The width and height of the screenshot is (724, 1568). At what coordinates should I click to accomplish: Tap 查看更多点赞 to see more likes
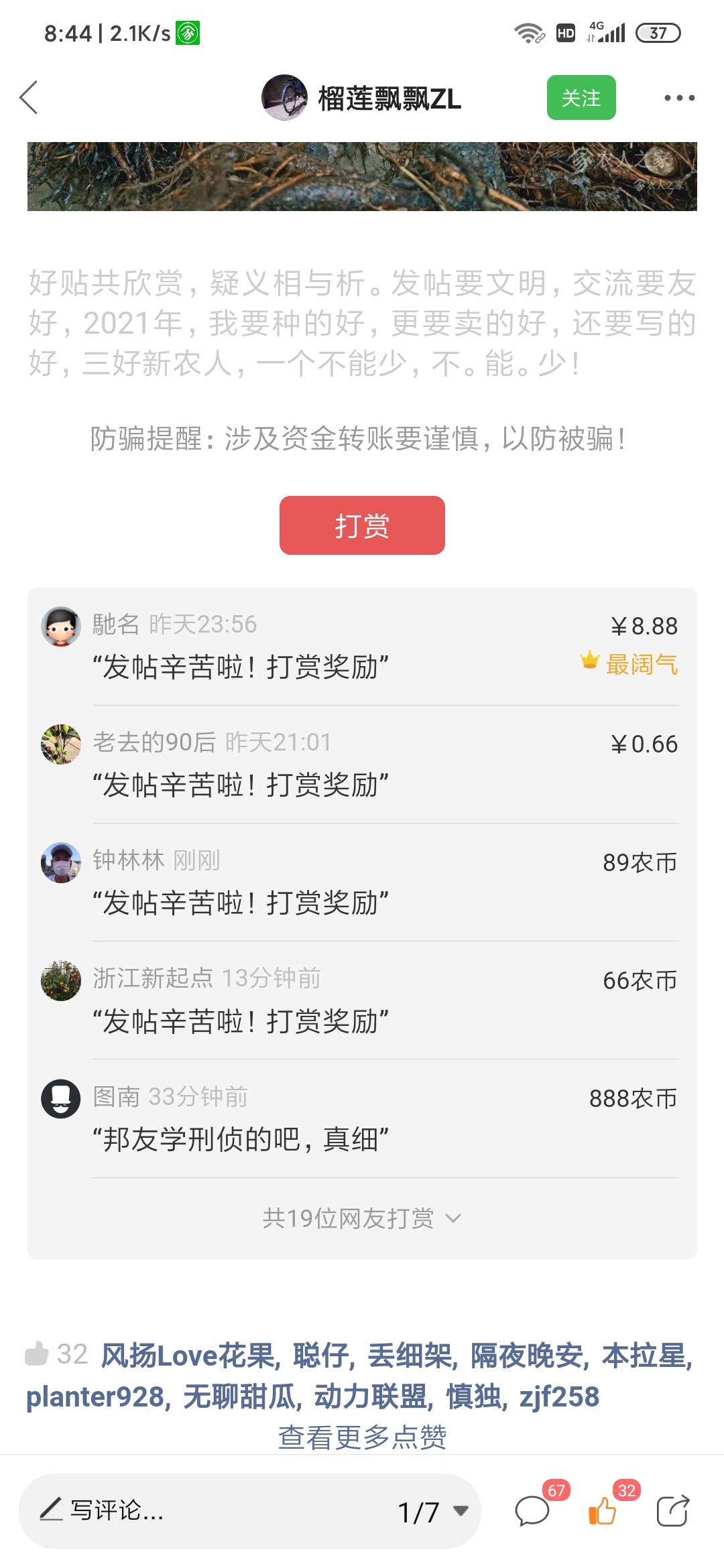(362, 1437)
